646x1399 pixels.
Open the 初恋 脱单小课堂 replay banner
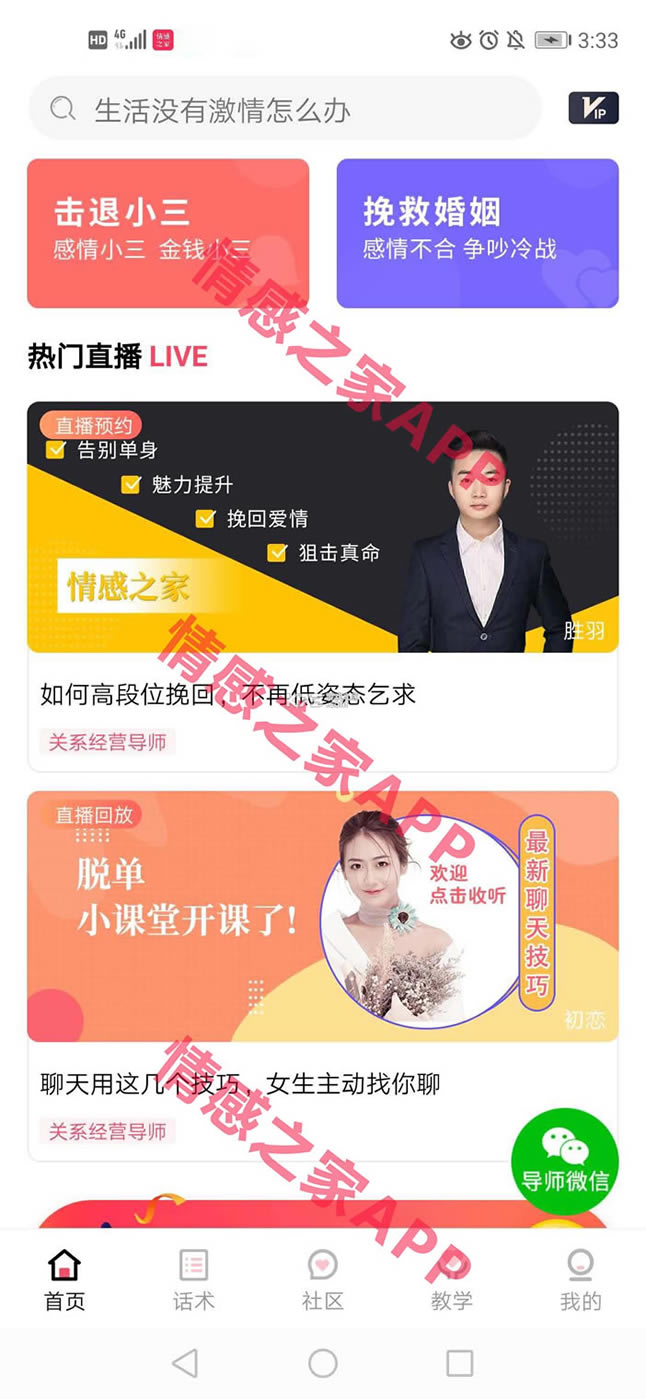click(x=322, y=916)
